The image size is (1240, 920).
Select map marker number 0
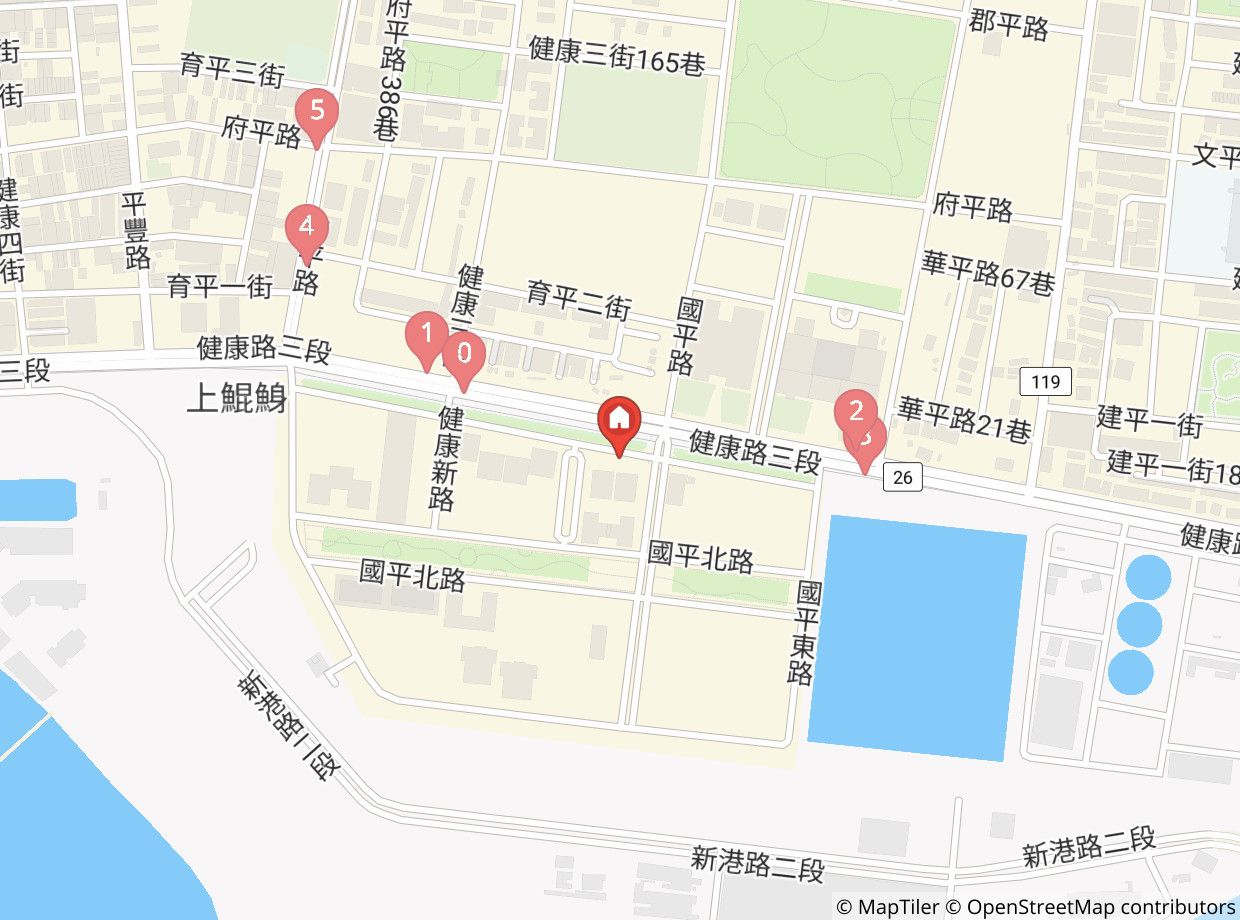[463, 354]
